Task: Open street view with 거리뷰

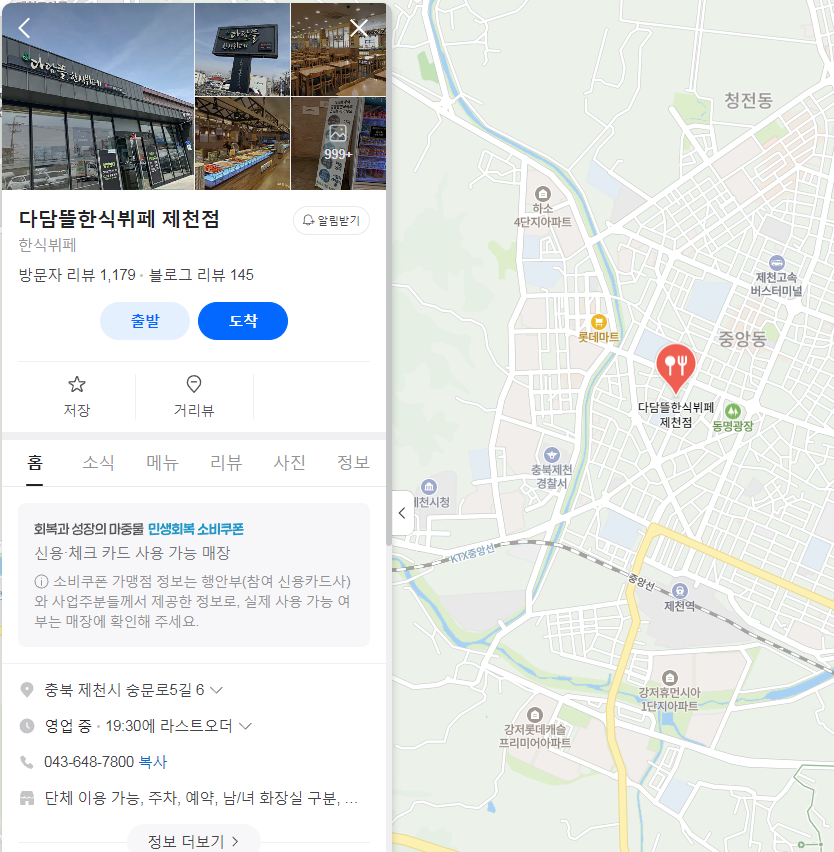Action: click(194, 396)
